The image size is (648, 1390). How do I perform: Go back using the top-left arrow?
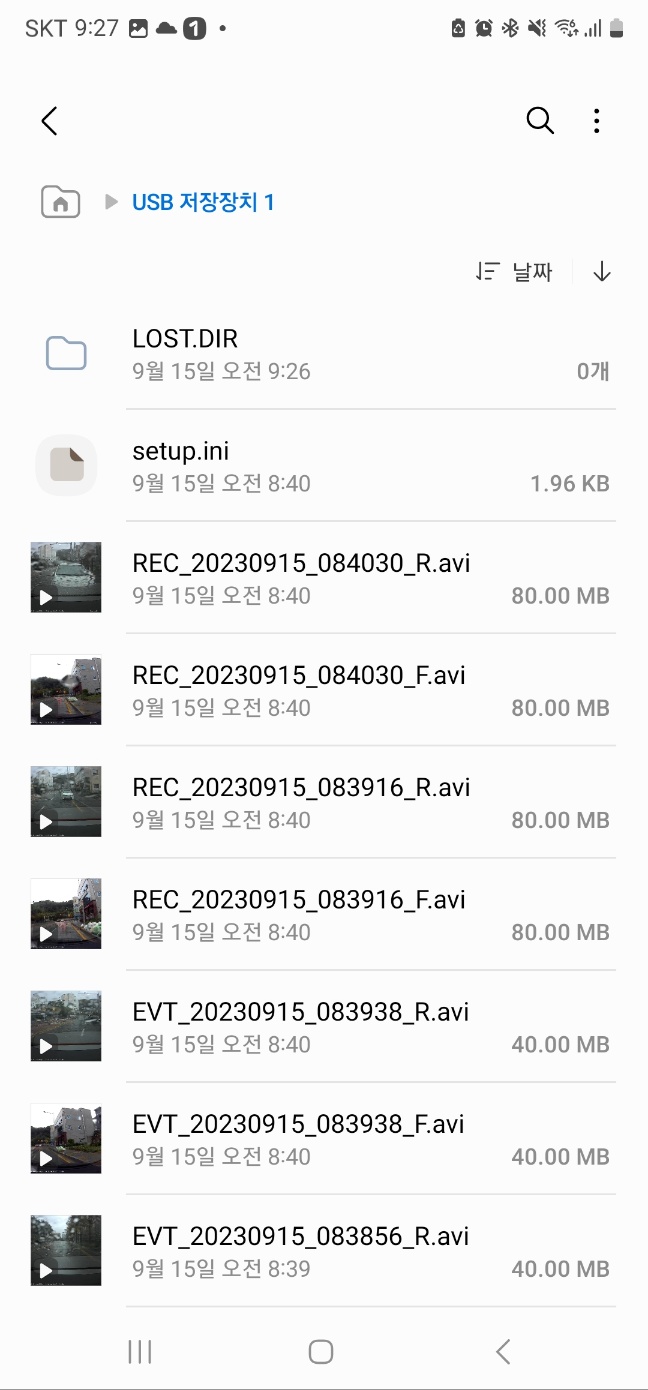click(x=49, y=121)
